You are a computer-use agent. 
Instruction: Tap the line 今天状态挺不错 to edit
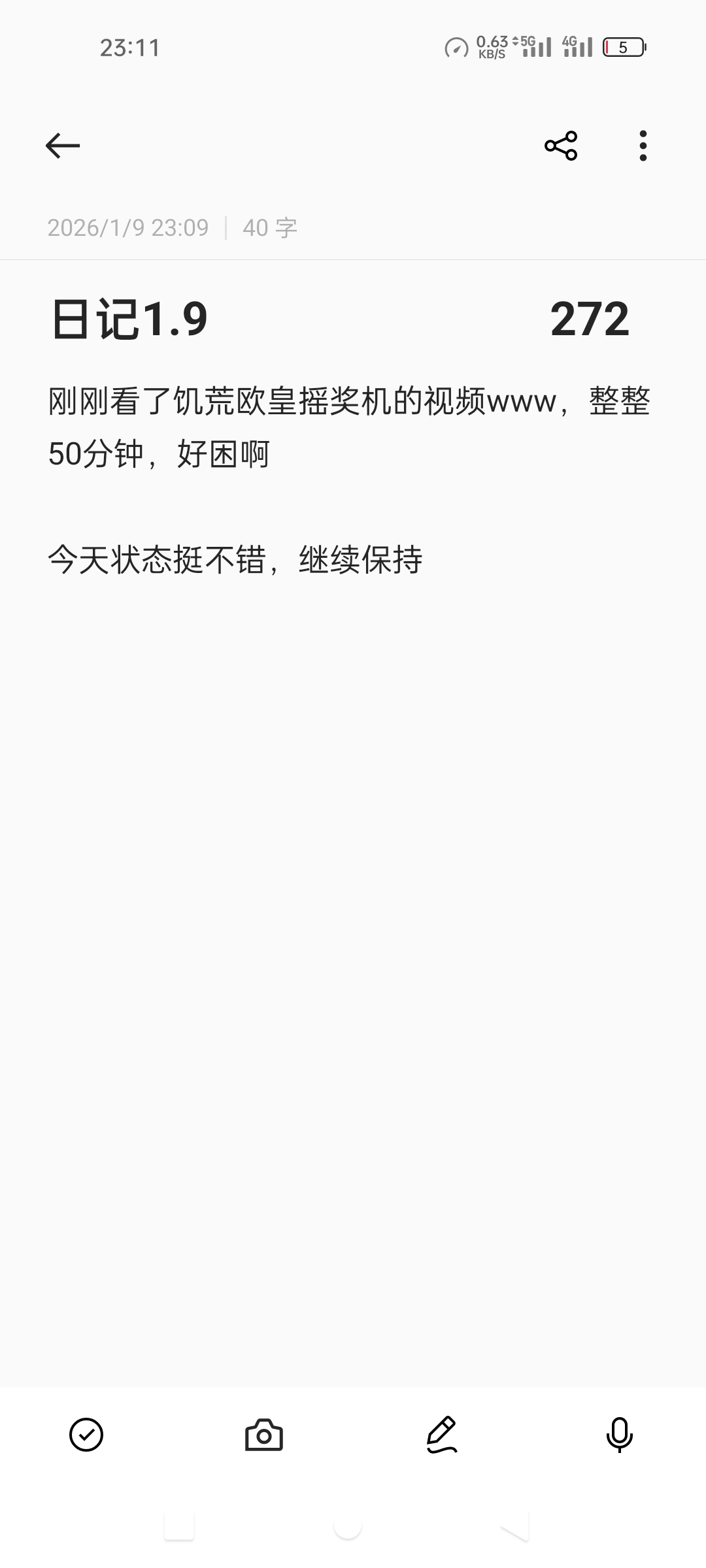tap(235, 559)
